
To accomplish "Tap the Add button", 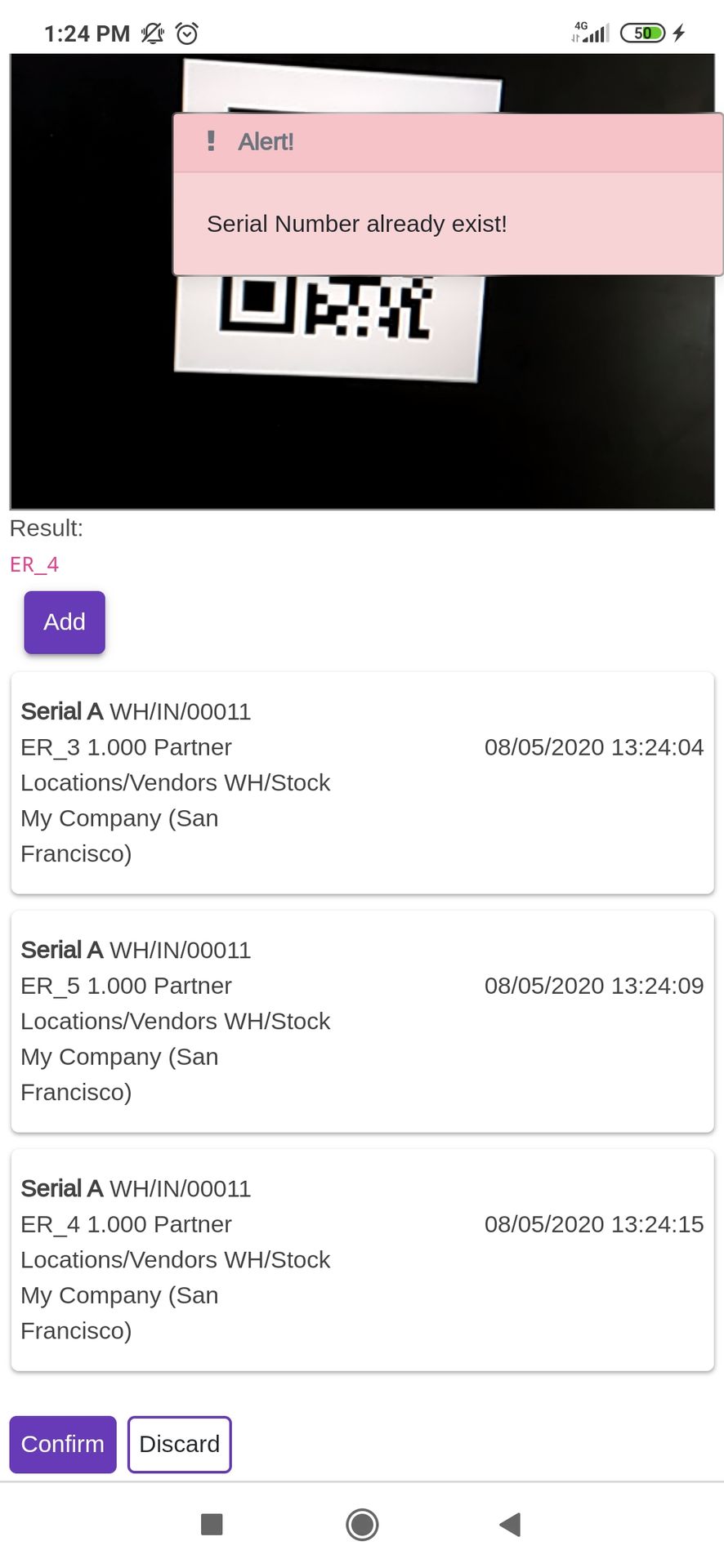I will [65, 622].
